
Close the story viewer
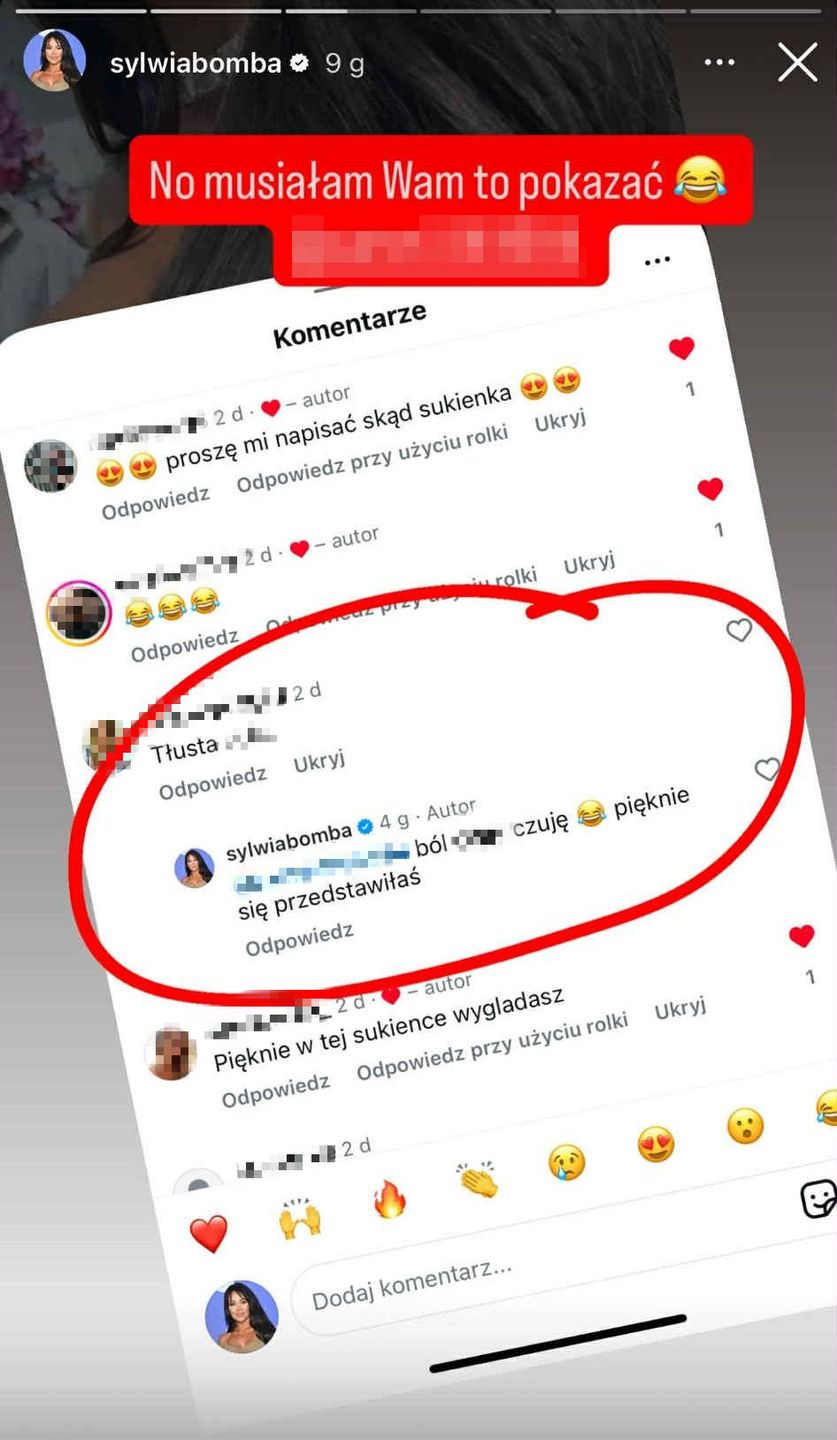[x=797, y=63]
